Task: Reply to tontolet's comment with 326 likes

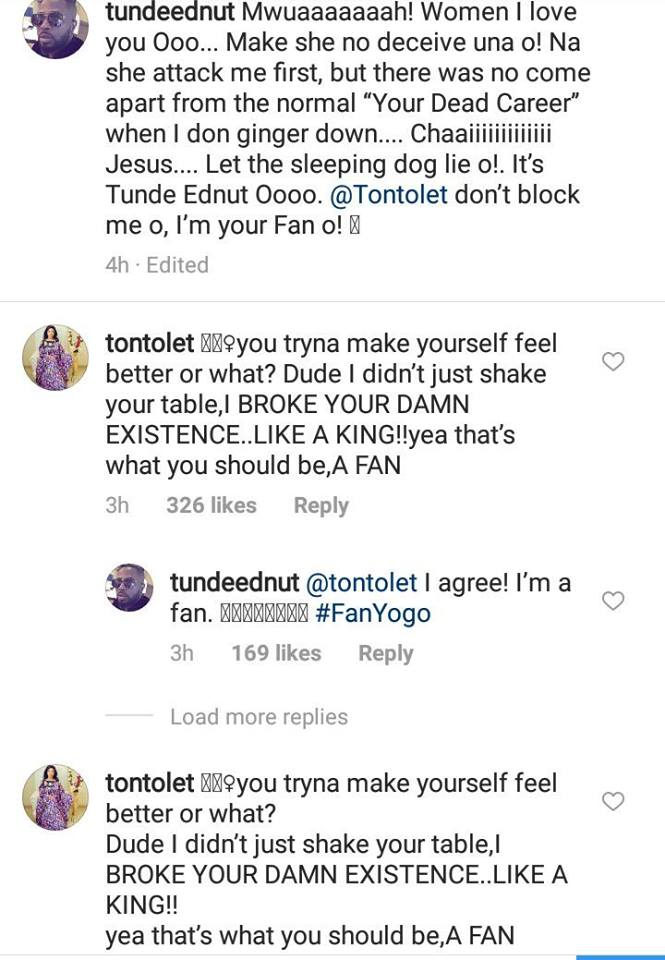Action: click(320, 506)
